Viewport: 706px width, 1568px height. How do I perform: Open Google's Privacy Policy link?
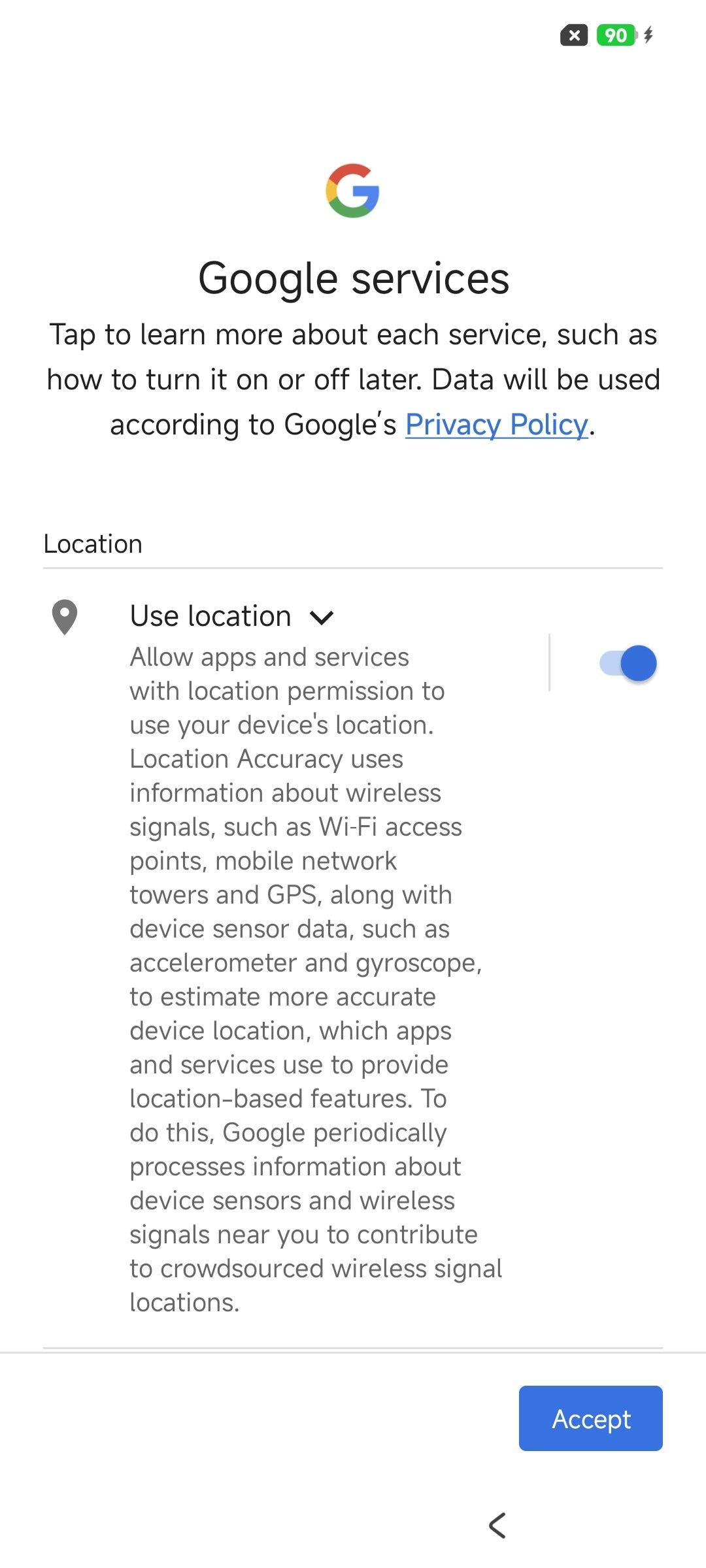(496, 425)
